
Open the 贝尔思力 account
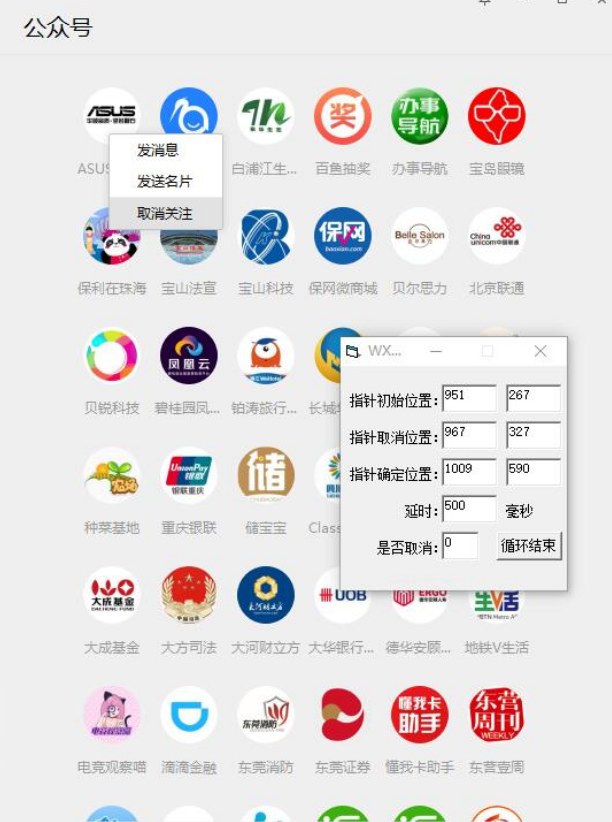pyautogui.click(x=420, y=237)
